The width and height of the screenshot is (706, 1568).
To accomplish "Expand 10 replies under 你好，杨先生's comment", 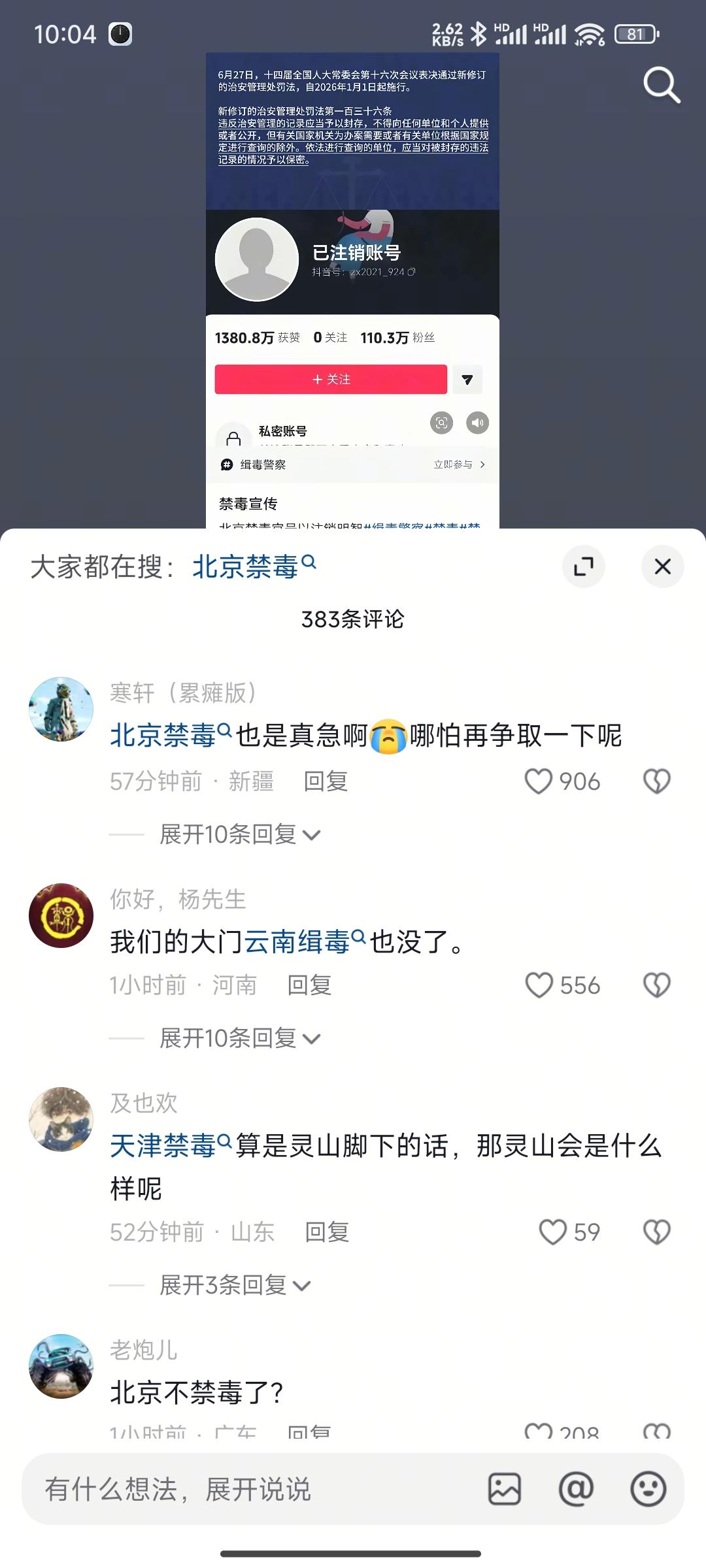I will coord(239,1038).
